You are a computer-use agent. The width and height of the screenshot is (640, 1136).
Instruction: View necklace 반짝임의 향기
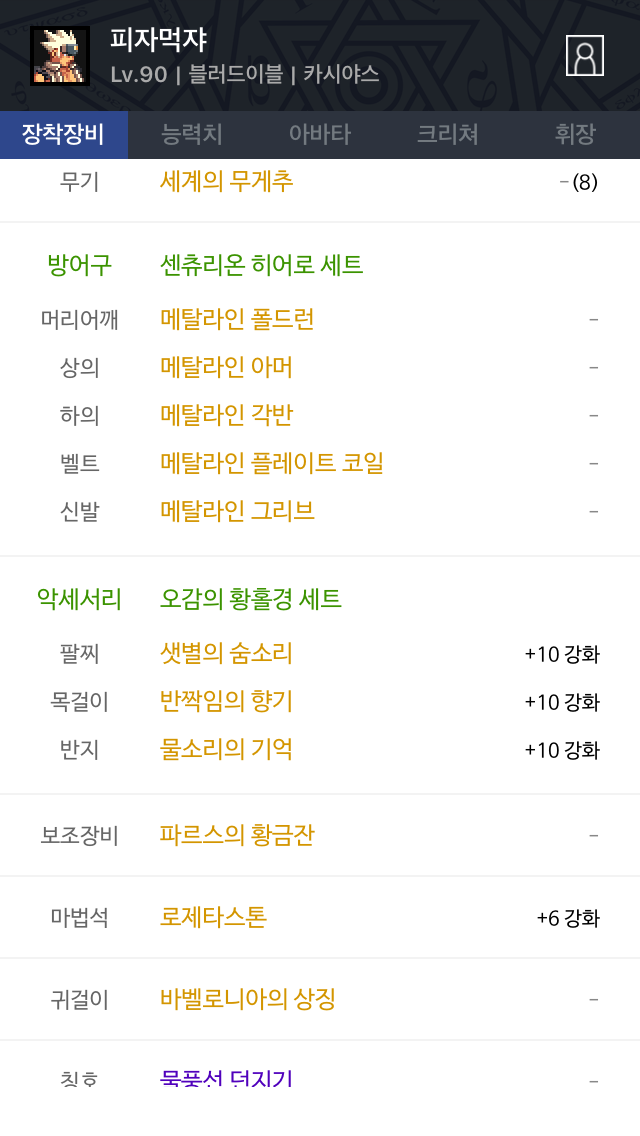pos(226,701)
